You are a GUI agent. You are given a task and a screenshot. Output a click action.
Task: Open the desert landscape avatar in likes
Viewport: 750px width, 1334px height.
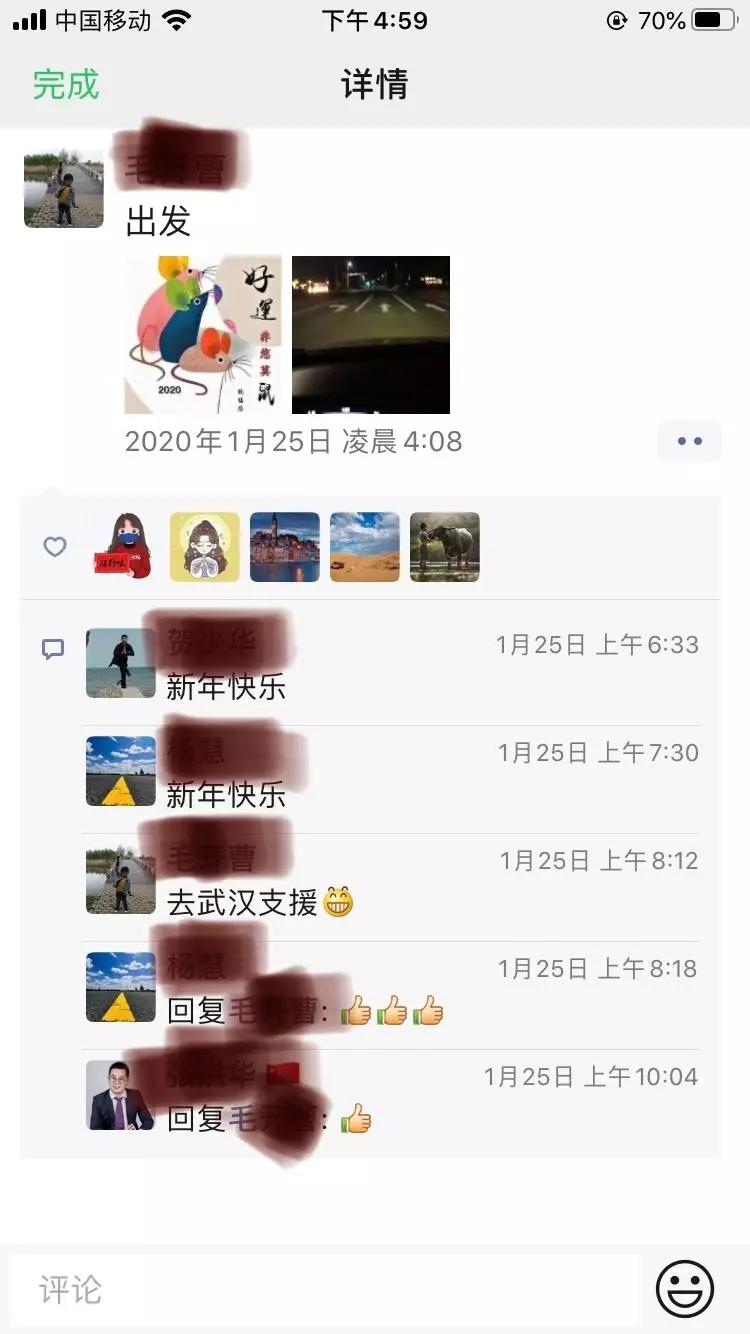pos(365,547)
